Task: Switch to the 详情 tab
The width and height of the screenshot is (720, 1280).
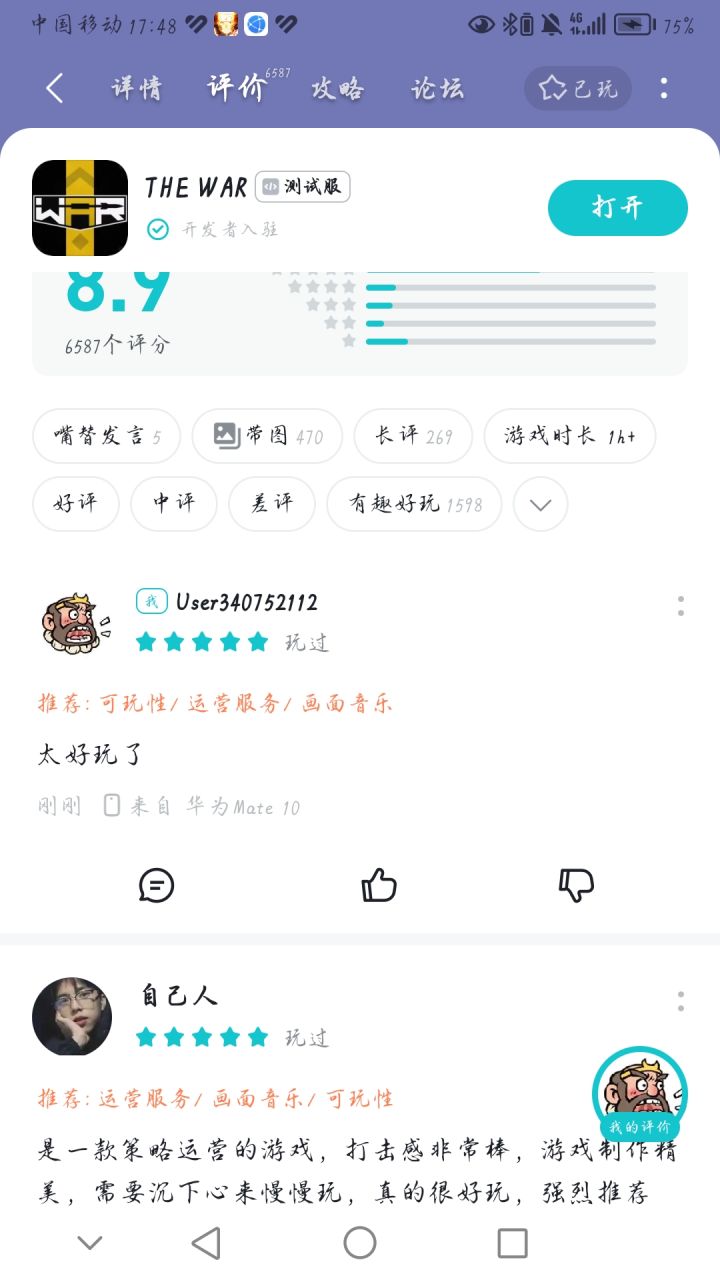Action: pos(136,89)
